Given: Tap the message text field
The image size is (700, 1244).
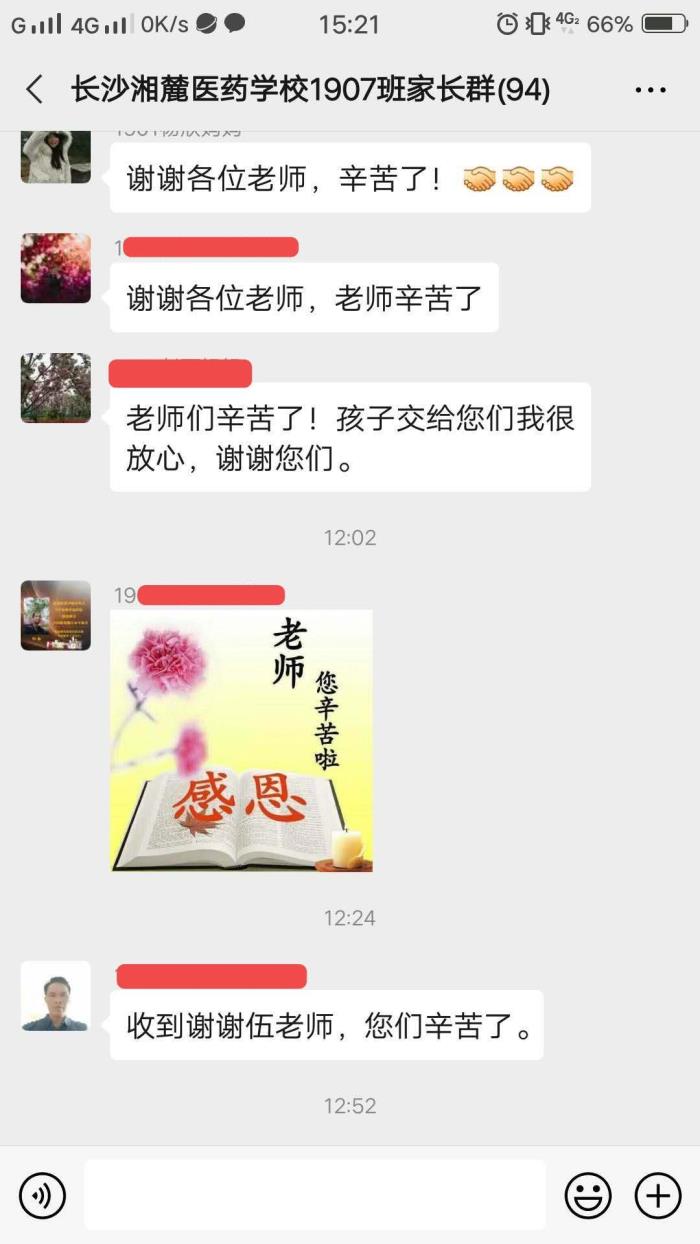Looking at the screenshot, I should [x=315, y=1195].
